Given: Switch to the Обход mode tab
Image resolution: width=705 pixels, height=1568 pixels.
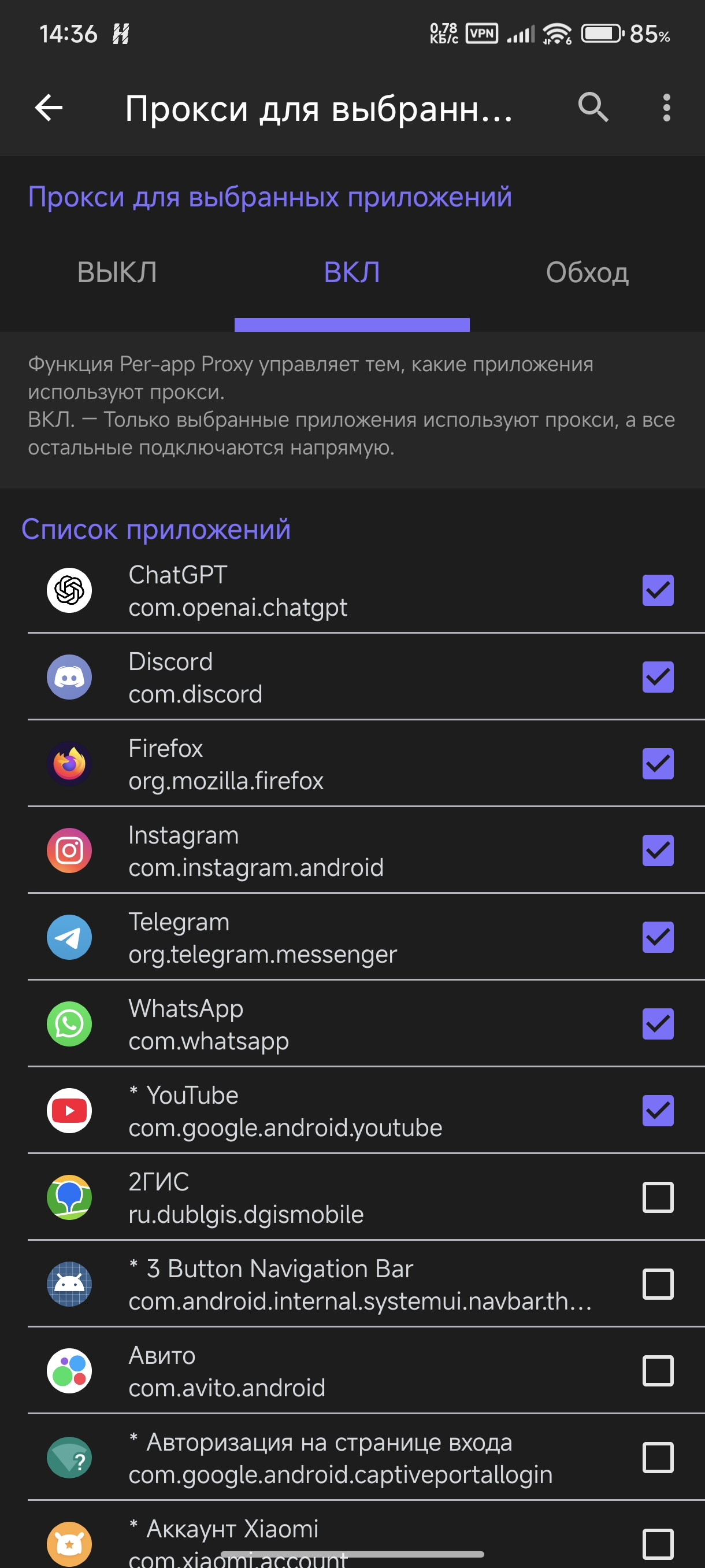Looking at the screenshot, I should pyautogui.click(x=587, y=272).
